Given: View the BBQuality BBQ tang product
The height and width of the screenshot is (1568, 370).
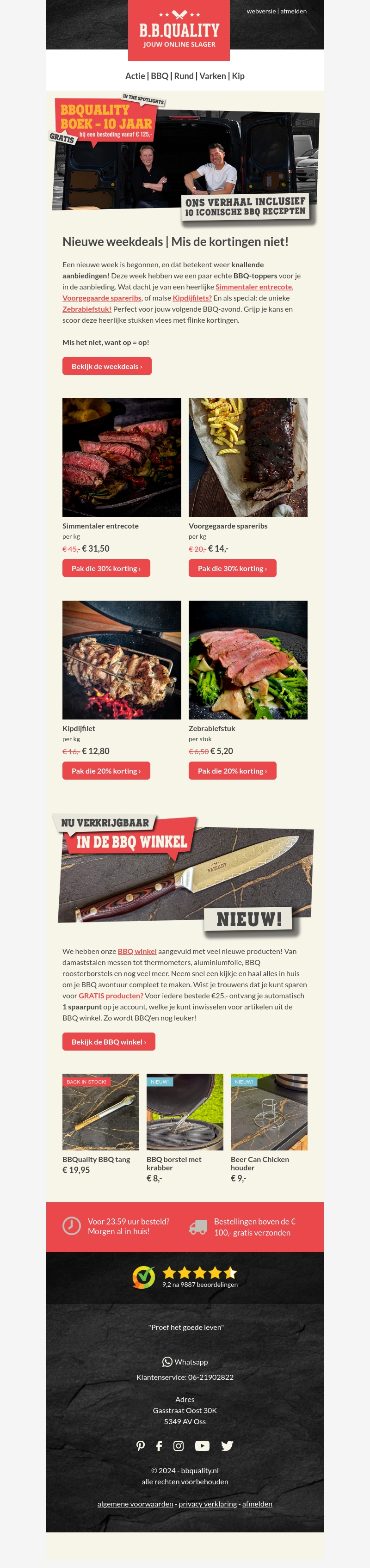Looking at the screenshot, I should pos(100,1112).
